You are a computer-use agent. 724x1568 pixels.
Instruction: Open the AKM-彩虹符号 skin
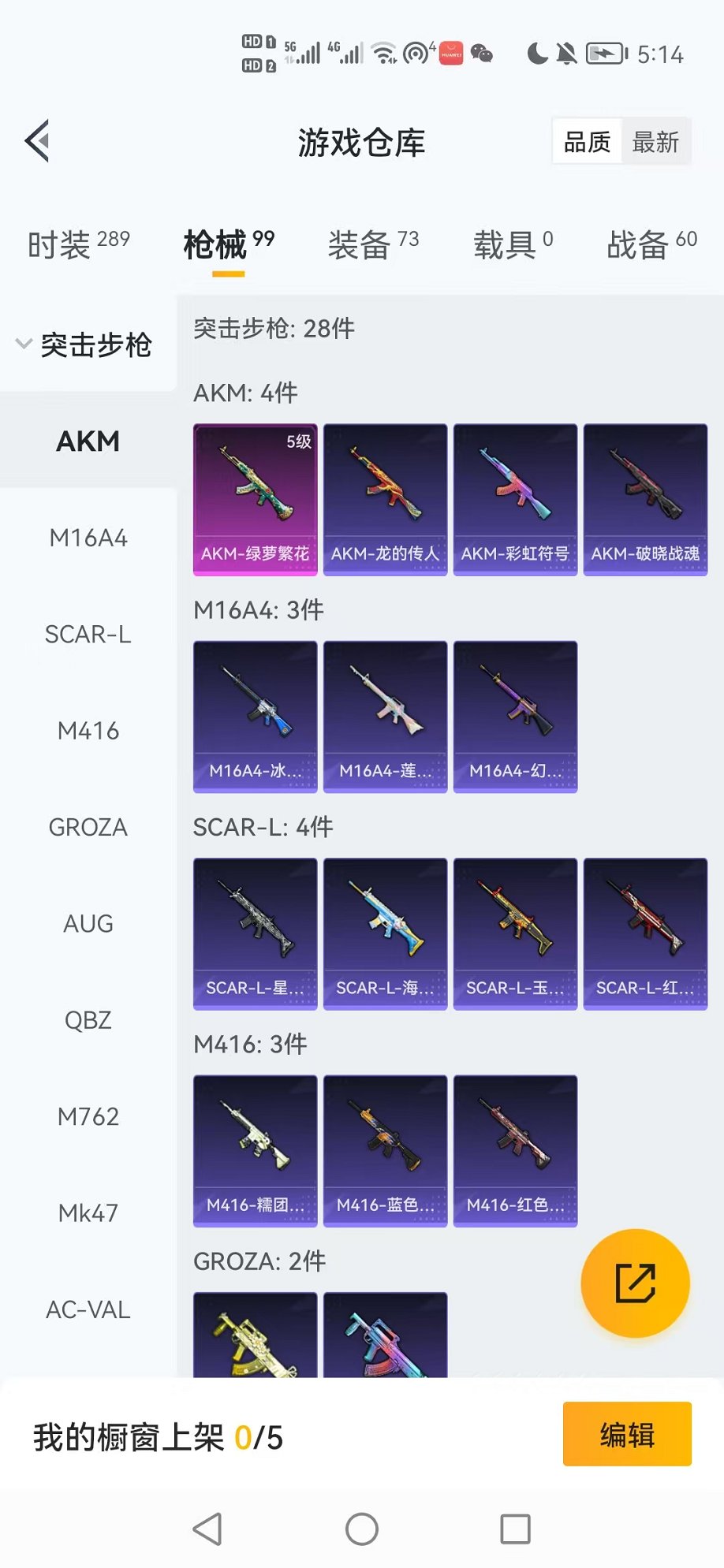(x=515, y=499)
